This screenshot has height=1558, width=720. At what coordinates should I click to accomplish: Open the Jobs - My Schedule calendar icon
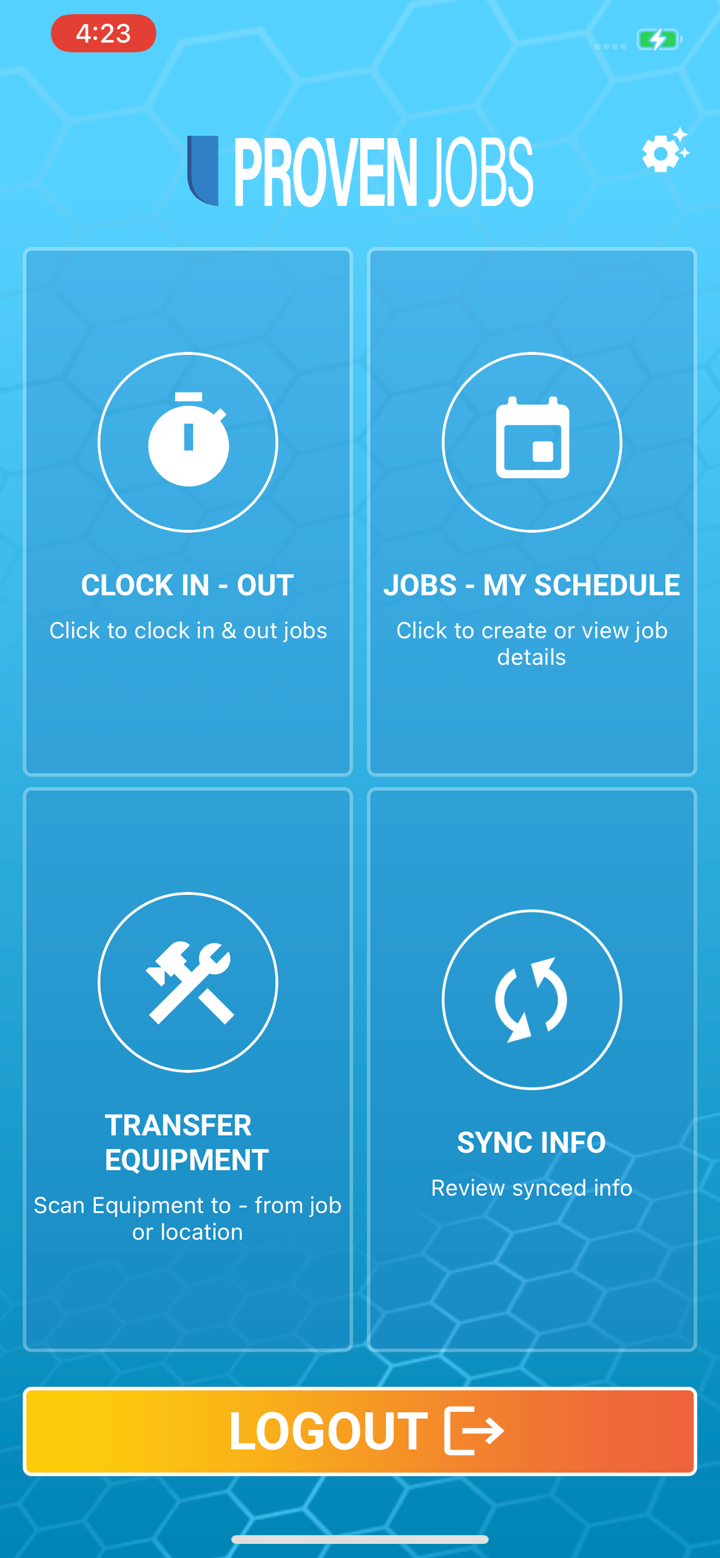[x=531, y=441]
